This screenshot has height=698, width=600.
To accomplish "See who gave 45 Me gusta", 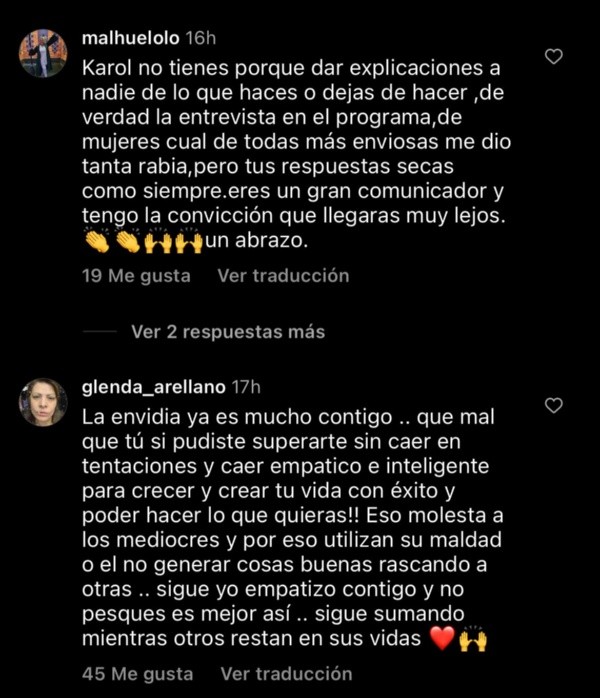I will (137, 673).
